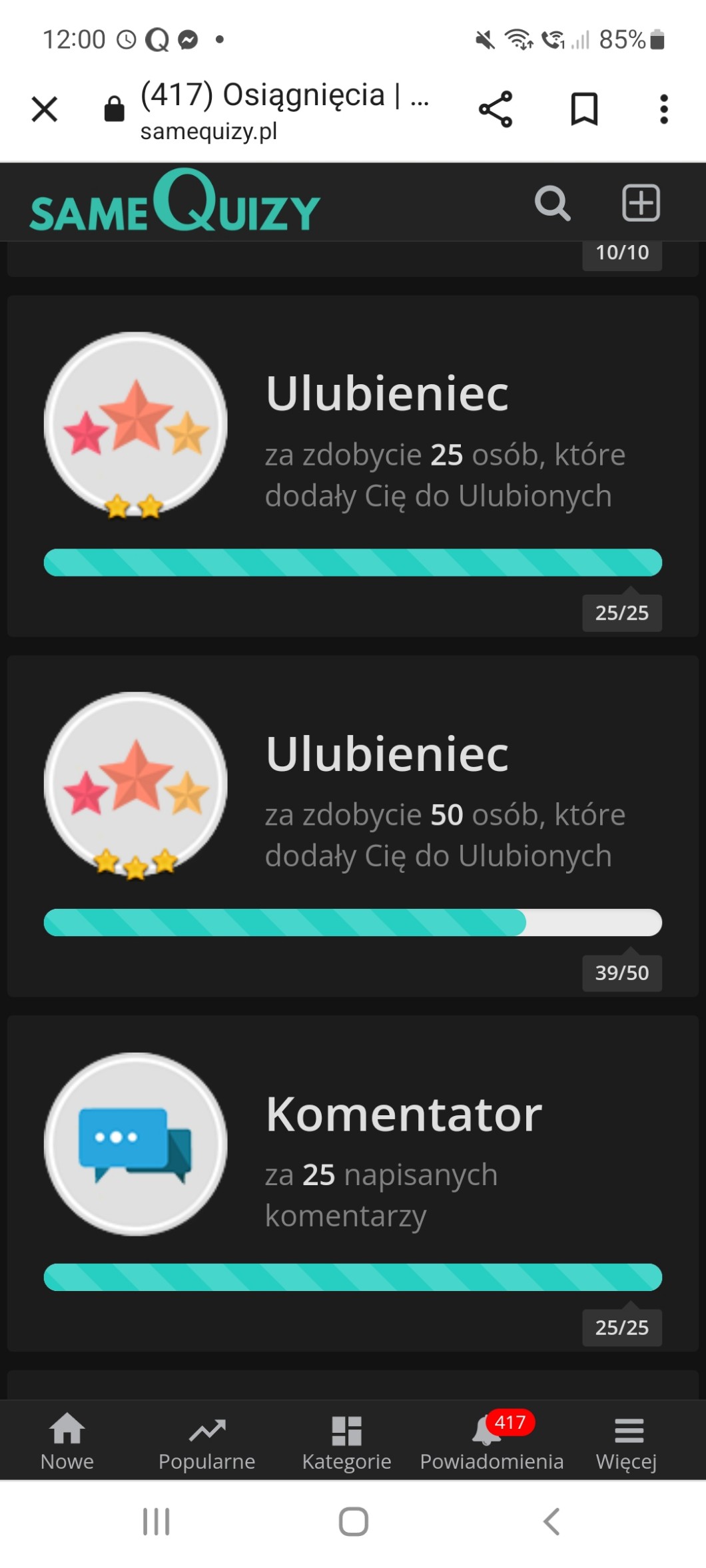Share this page link
Screen dimensions: 706x1568
[x=496, y=109]
